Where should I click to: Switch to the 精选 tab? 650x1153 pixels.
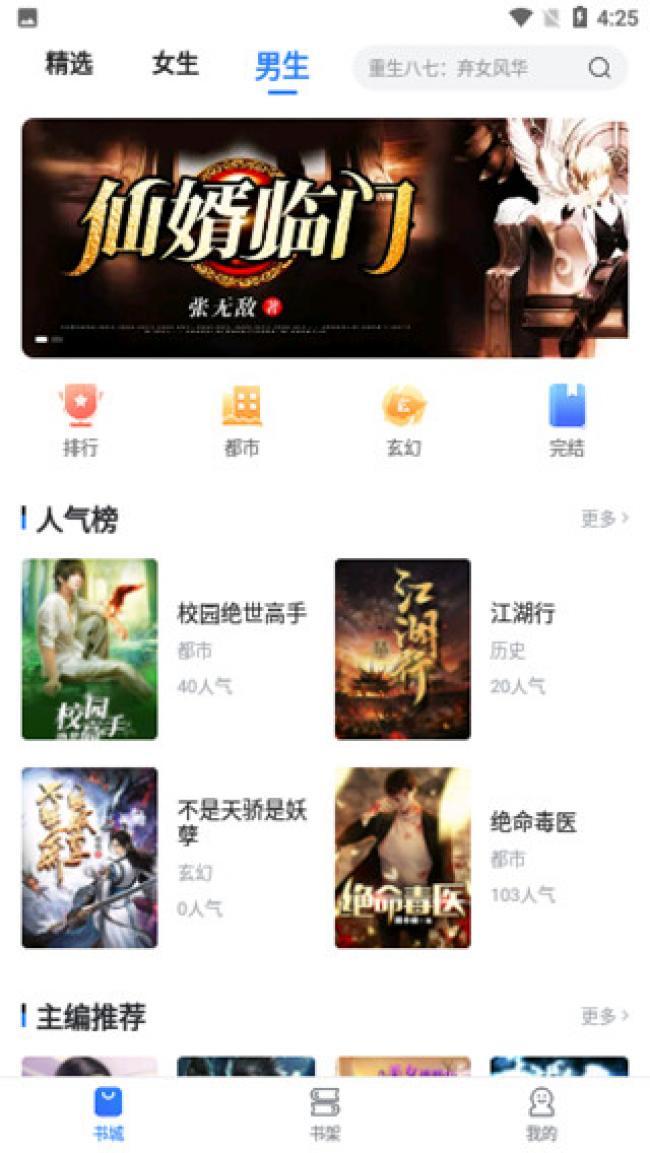pyautogui.click(x=69, y=65)
